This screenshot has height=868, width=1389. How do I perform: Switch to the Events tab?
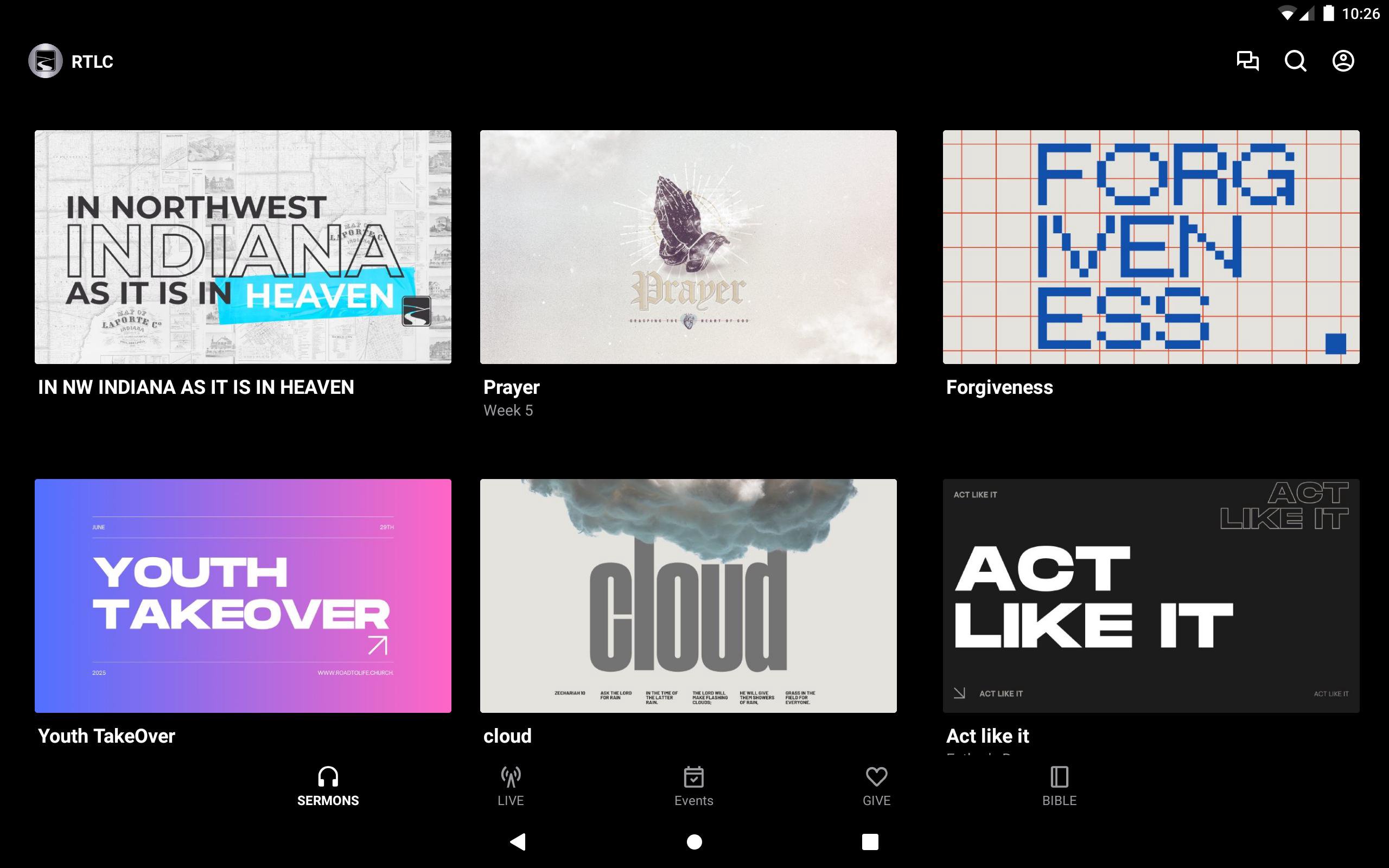(x=693, y=787)
